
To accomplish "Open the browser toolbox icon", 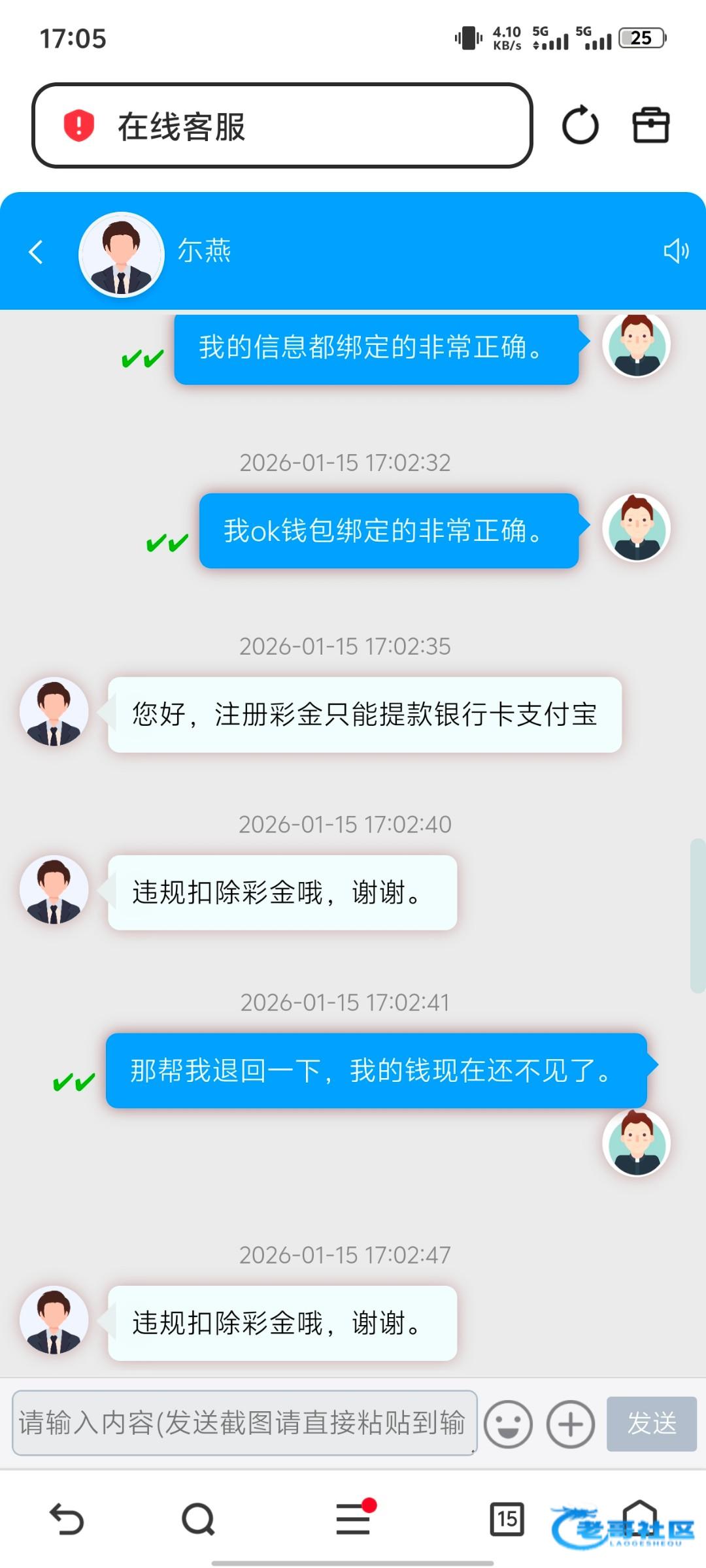I will (x=650, y=125).
